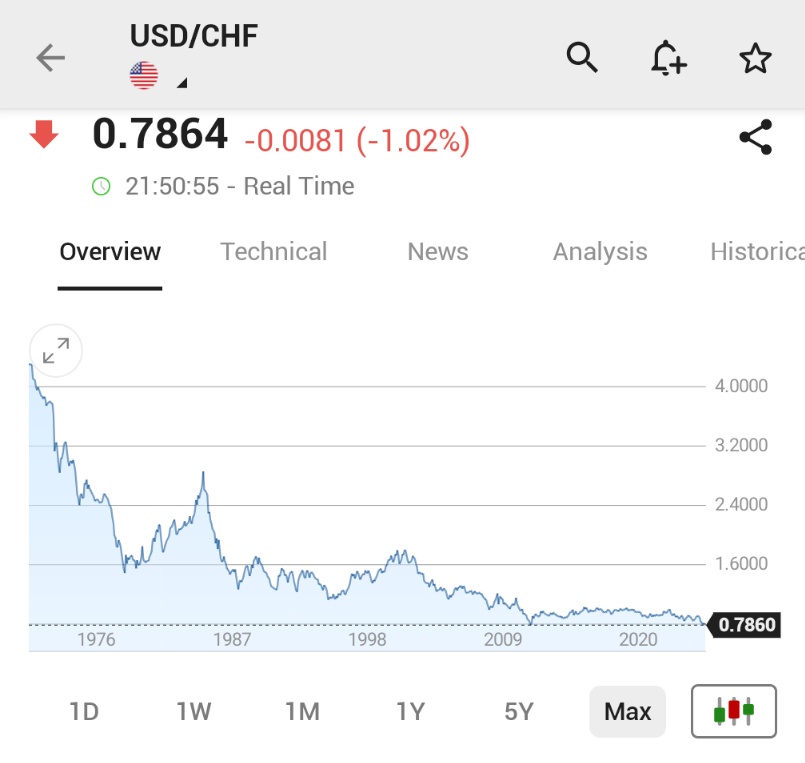
Task: Open the Historical data tab
Action: 757,252
